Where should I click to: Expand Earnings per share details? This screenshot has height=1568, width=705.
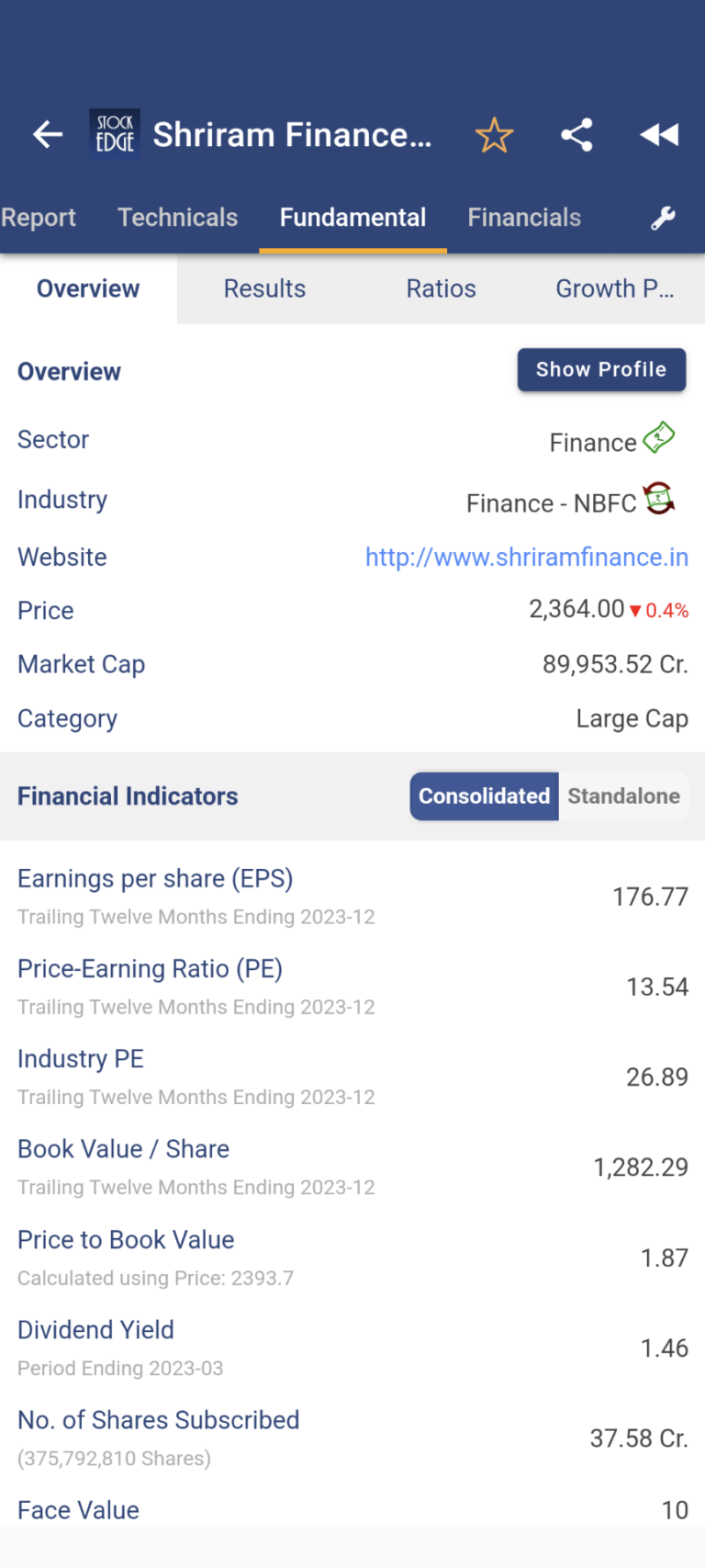point(154,879)
